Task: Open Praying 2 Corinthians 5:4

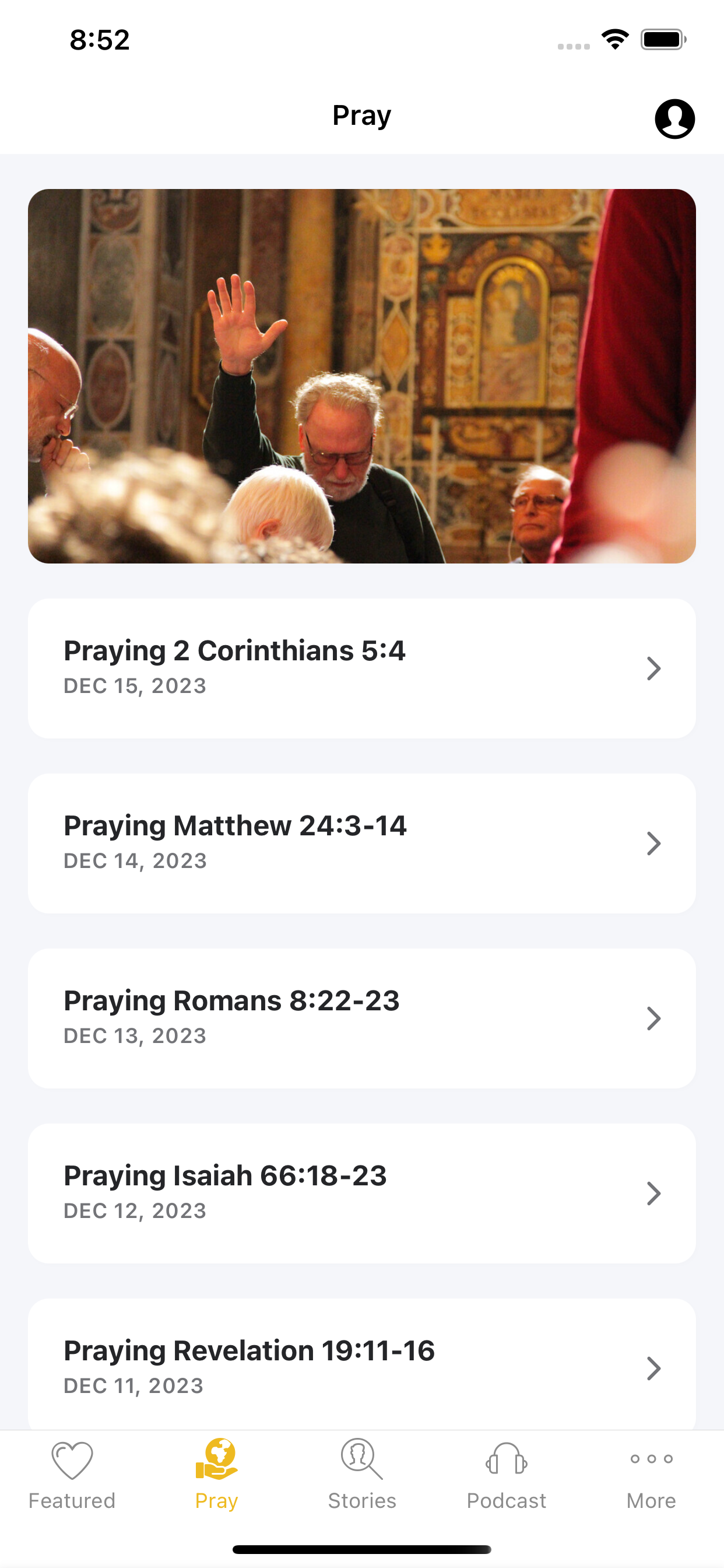Action: [x=362, y=668]
